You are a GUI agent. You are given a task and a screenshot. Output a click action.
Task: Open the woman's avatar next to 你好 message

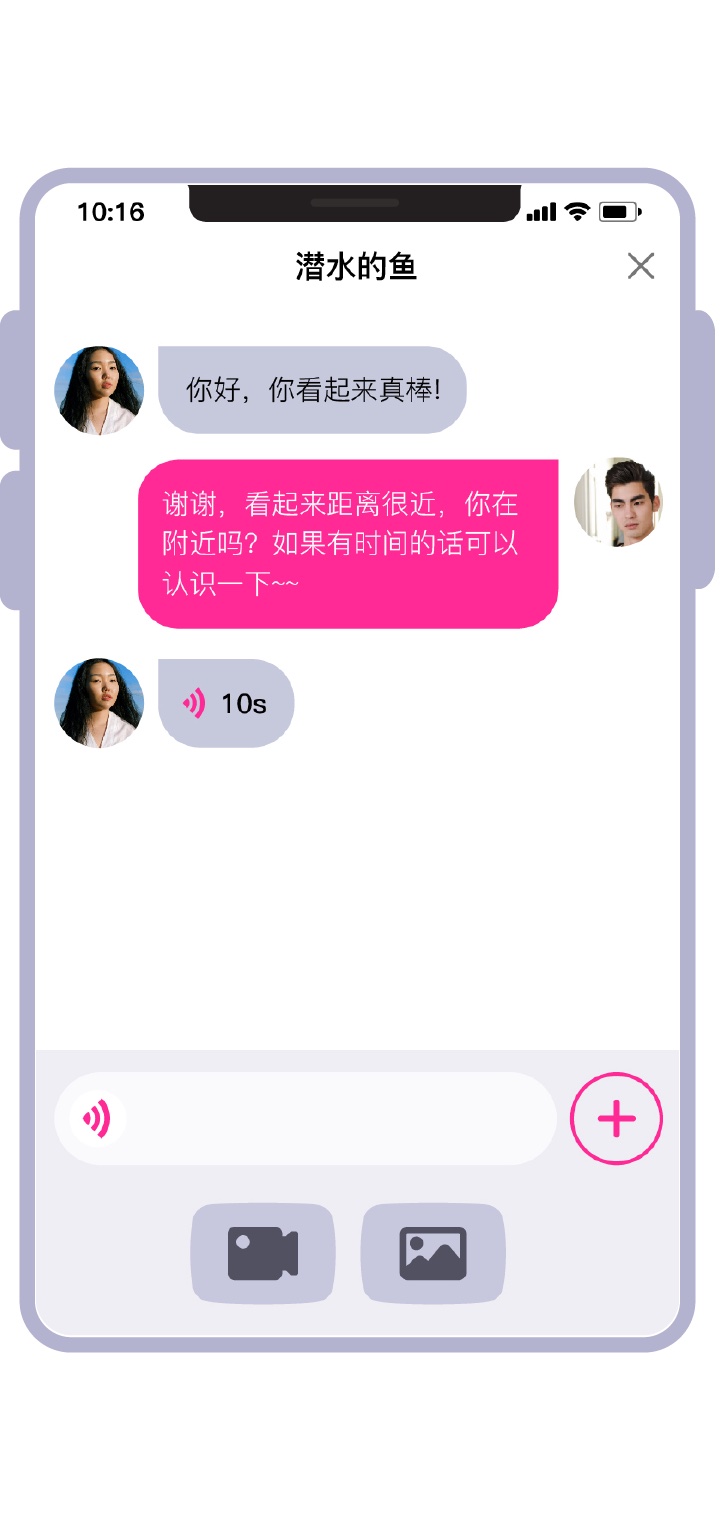click(99, 390)
